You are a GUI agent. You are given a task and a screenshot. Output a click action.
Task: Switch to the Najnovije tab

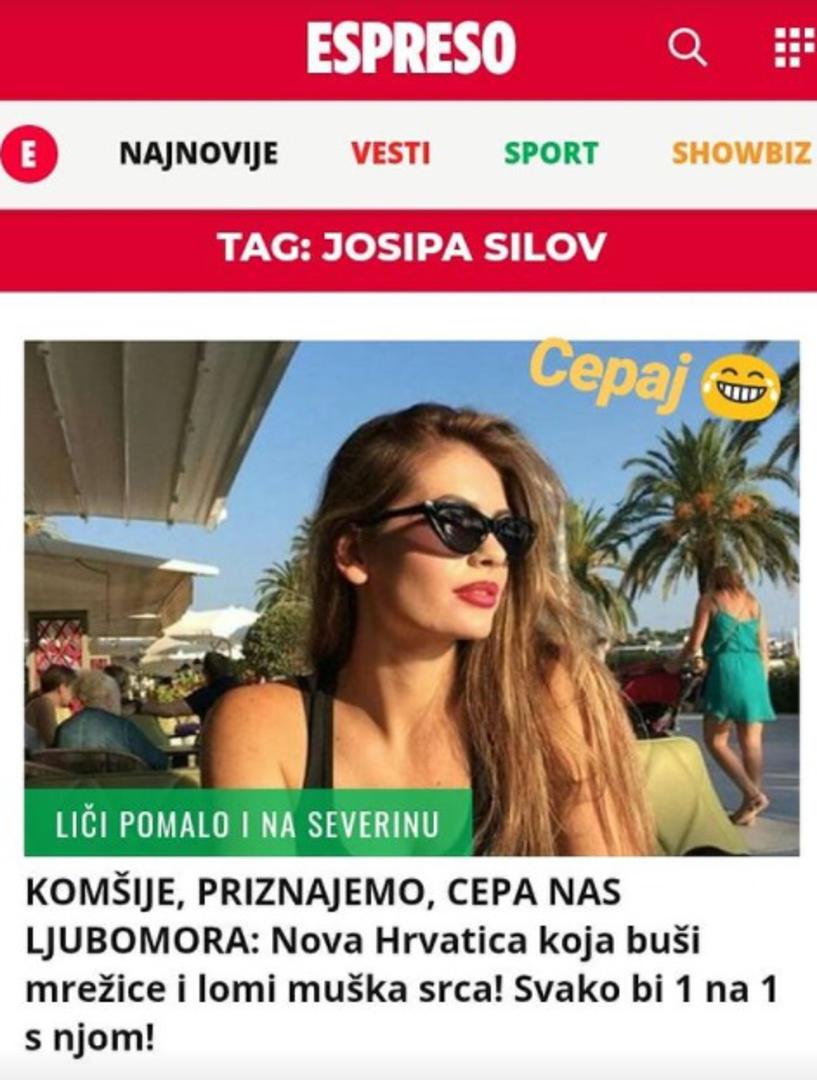pyautogui.click(x=198, y=154)
